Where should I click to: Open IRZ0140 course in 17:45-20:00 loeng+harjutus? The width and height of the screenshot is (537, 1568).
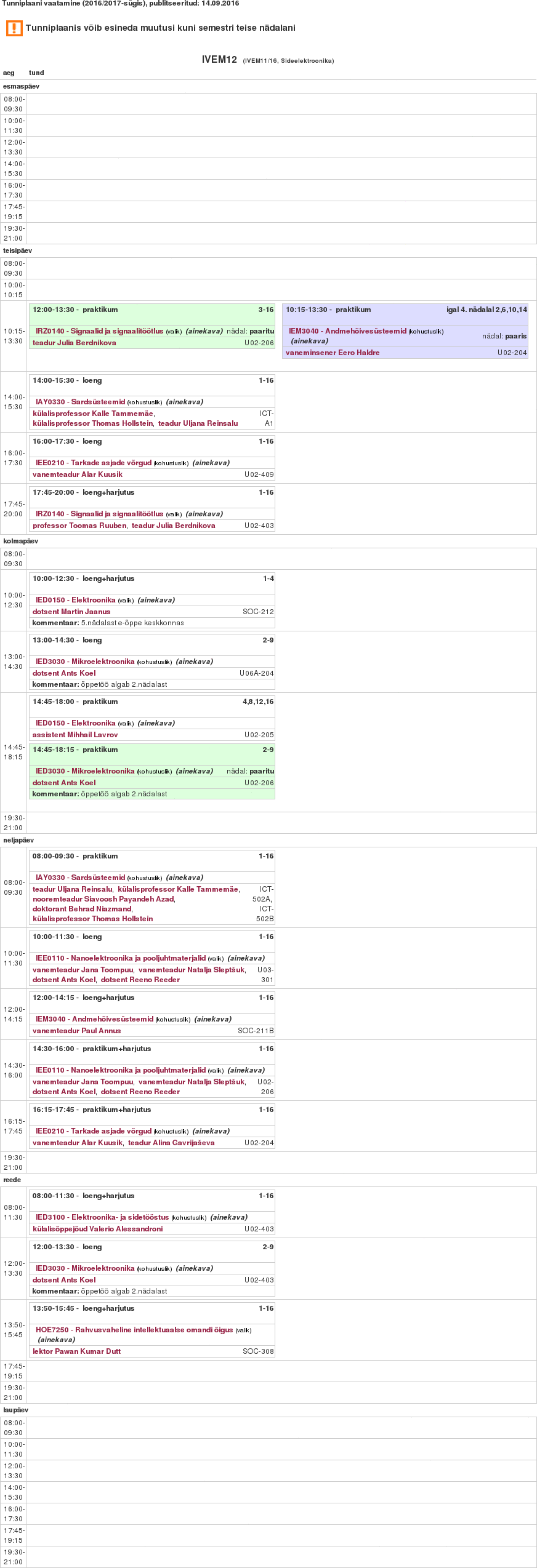[x=100, y=514]
